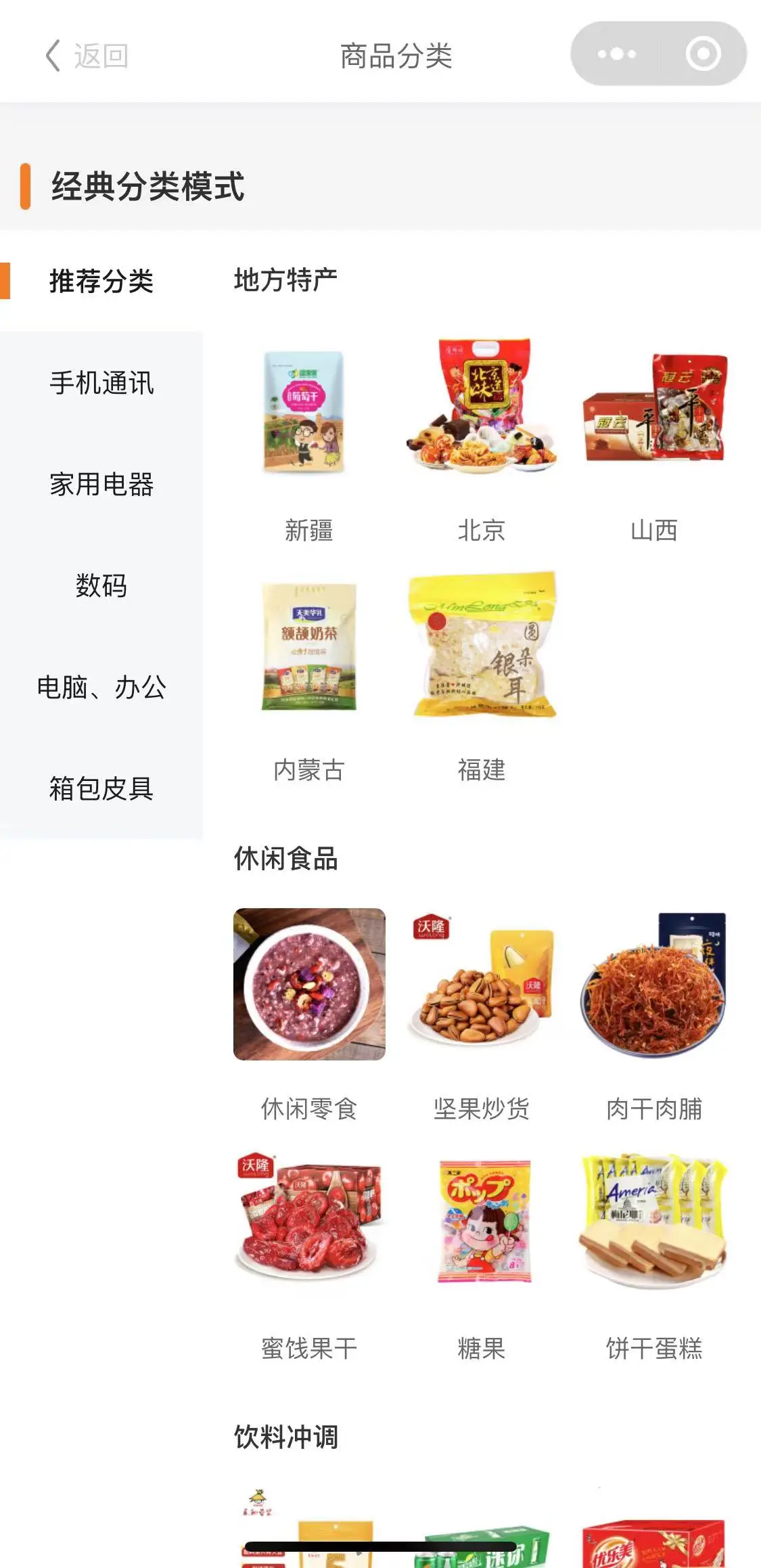Viewport: 761px width, 1568px height.
Task: View the 箱包皮具 category
Action: (x=101, y=788)
